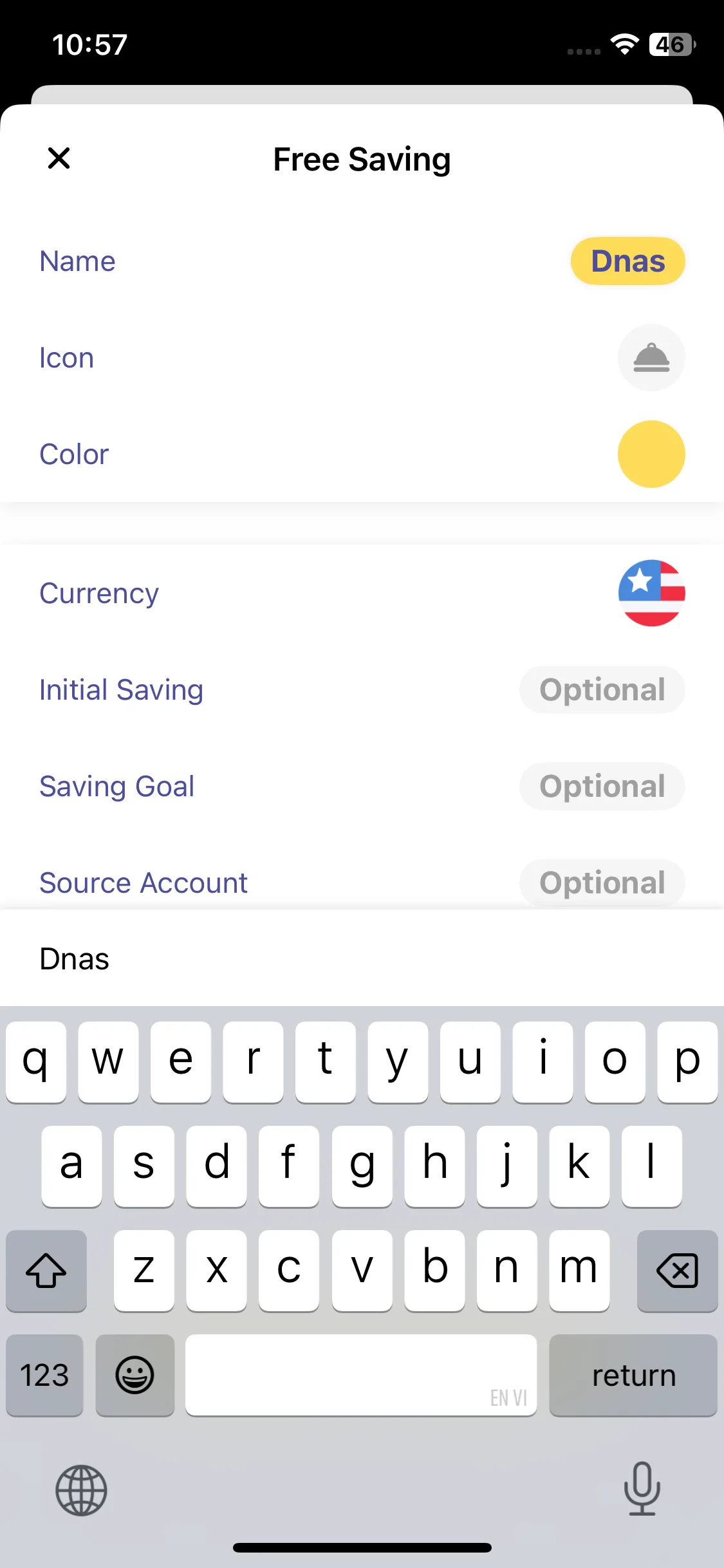Open the emoji keyboard

point(135,1376)
